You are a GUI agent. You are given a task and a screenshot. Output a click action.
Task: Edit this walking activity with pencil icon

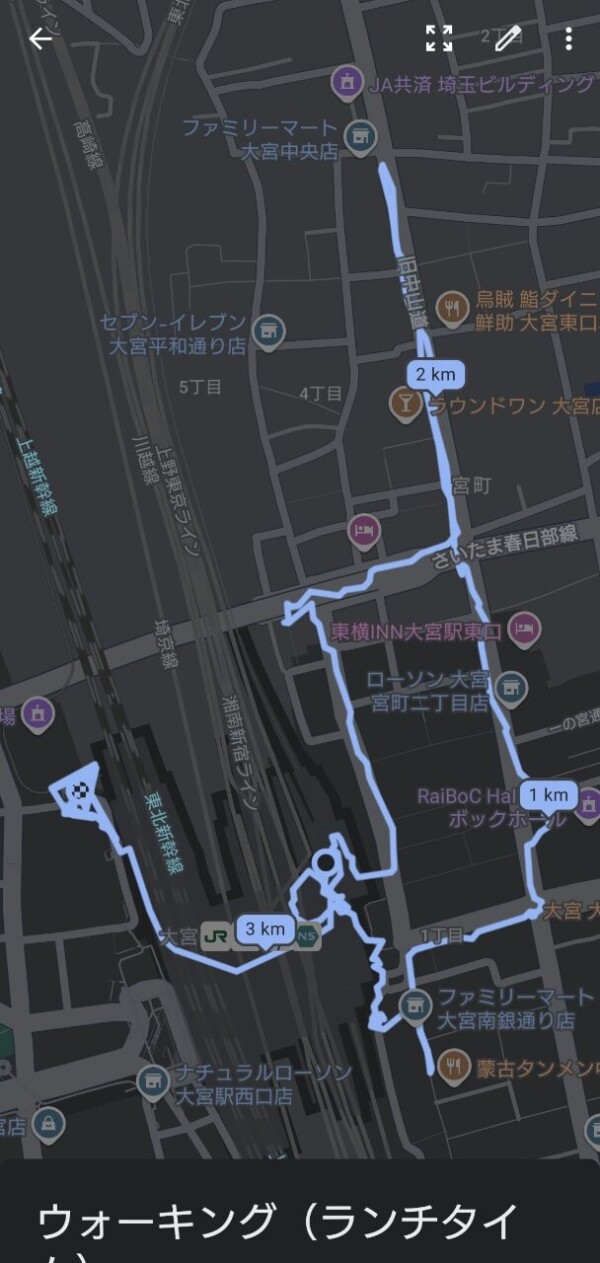[x=507, y=39]
